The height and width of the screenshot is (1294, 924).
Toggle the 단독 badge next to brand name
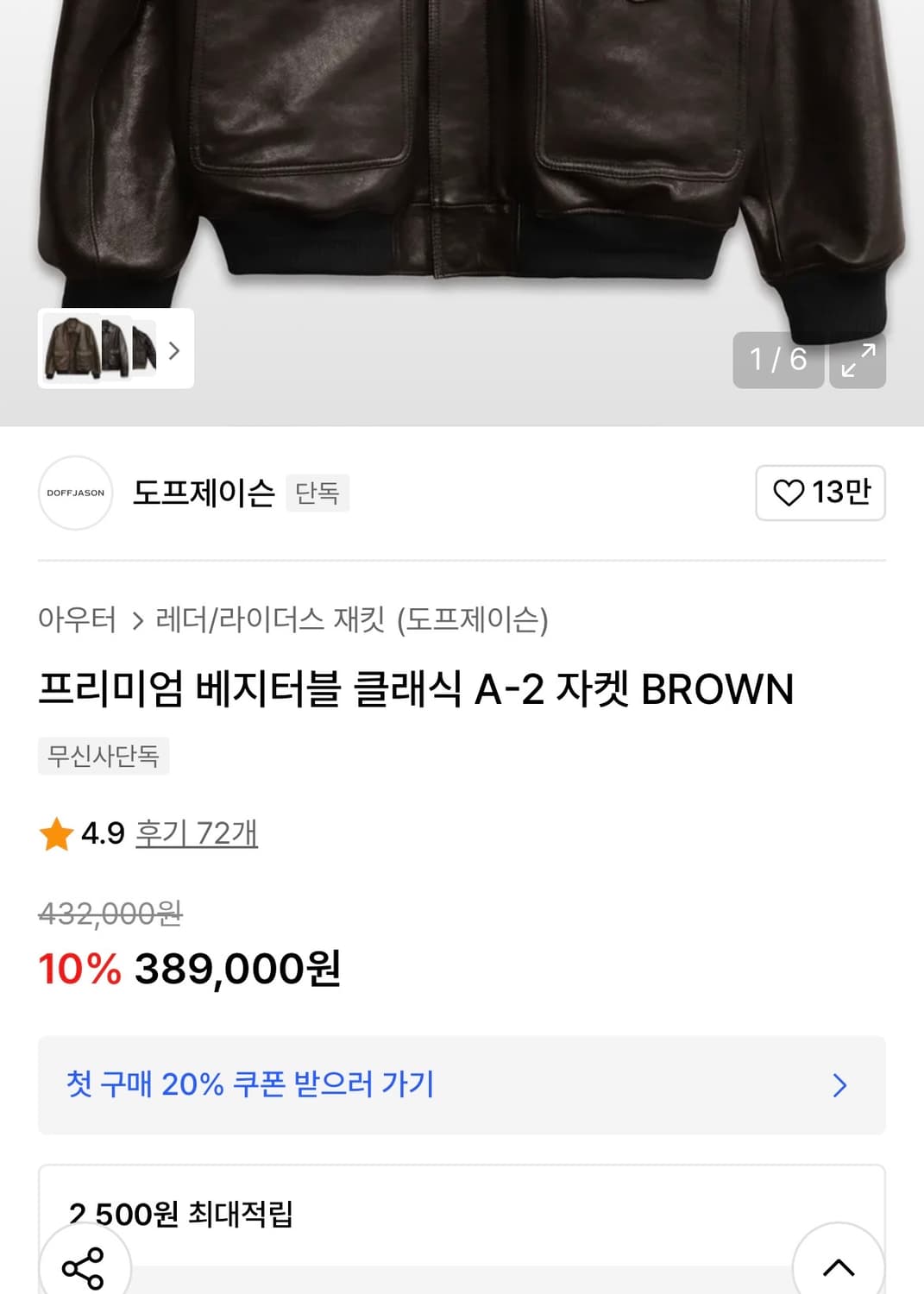coord(317,495)
